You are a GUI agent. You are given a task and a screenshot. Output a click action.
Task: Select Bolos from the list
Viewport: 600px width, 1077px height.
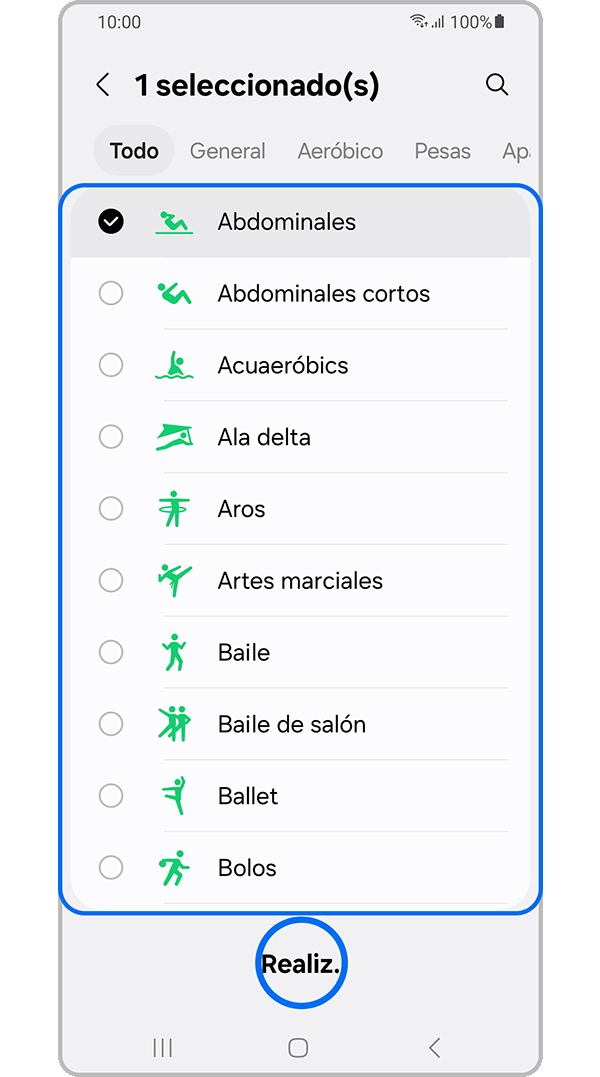[x=111, y=867]
